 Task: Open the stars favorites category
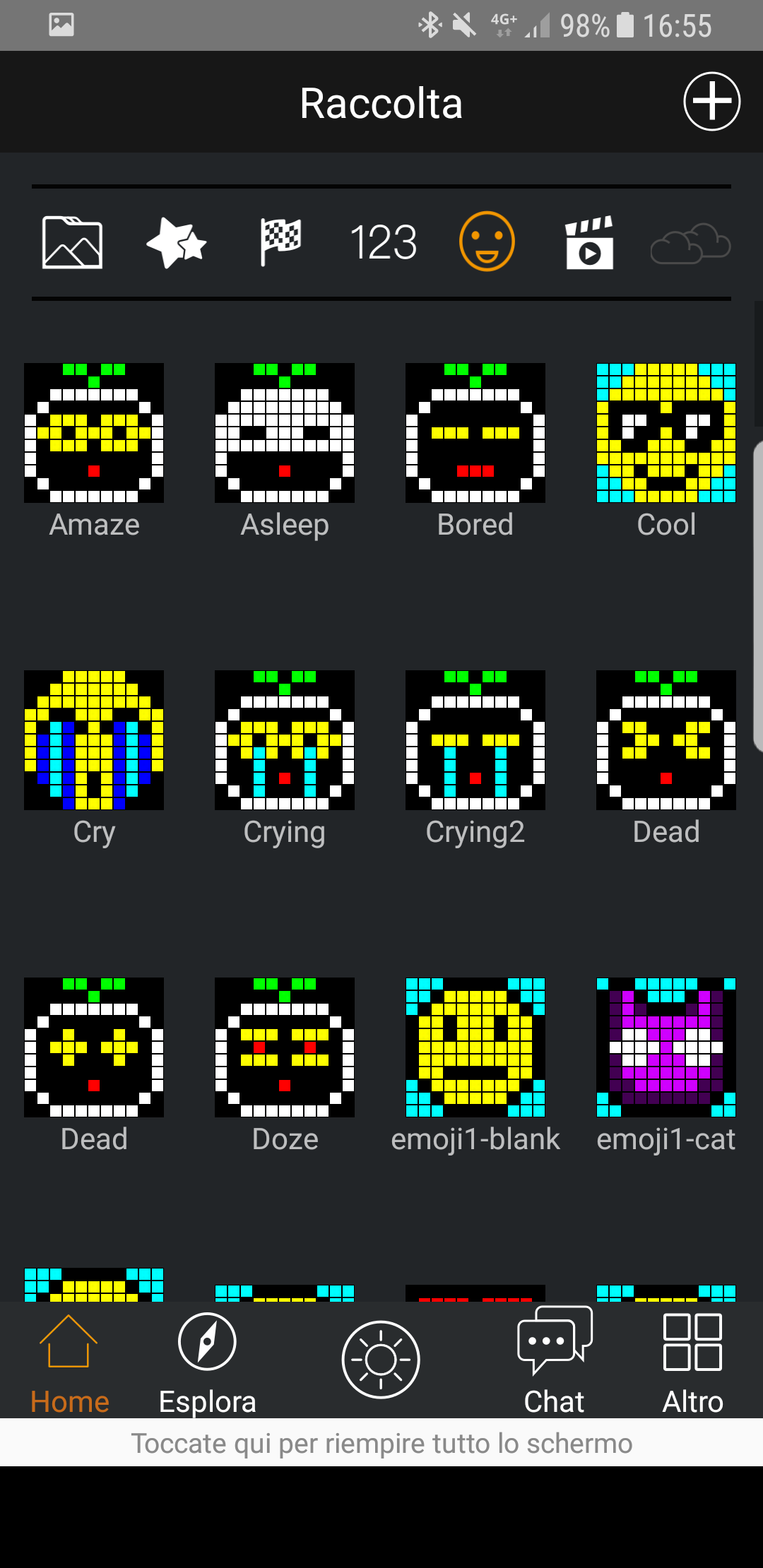tap(177, 242)
